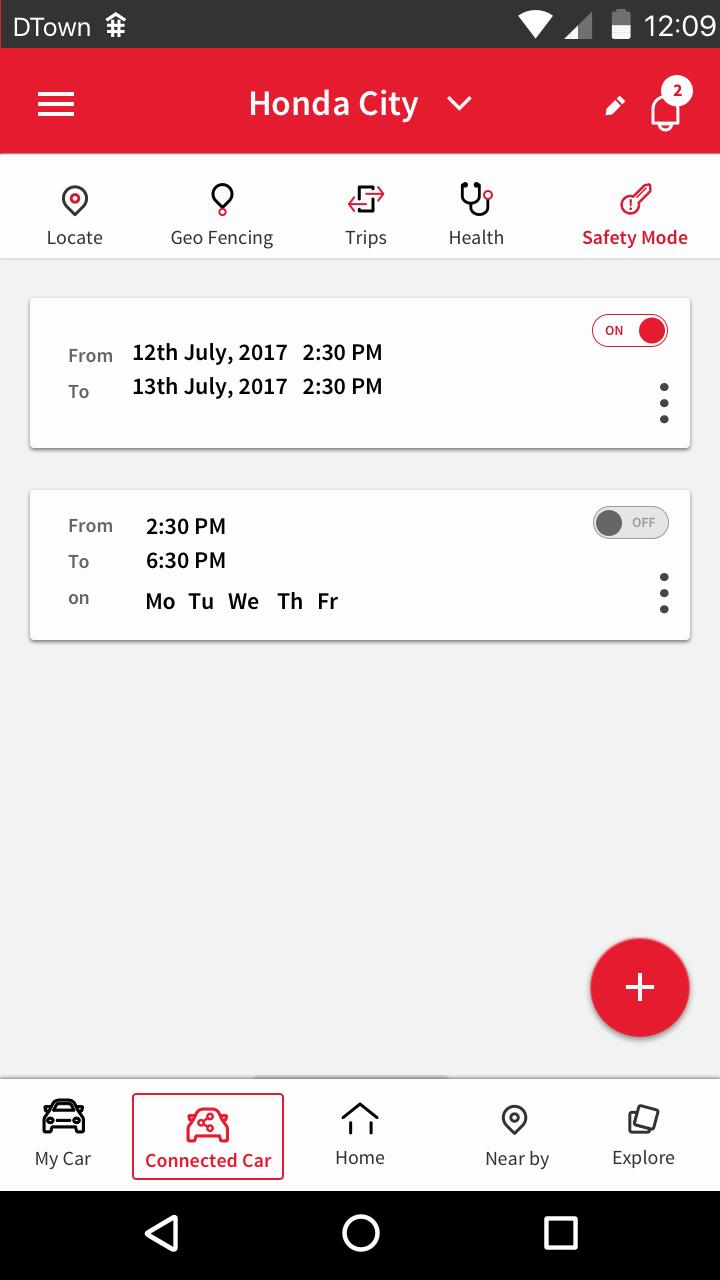Open the hamburger drawer menu
Image resolution: width=720 pixels, height=1280 pixels.
point(56,104)
